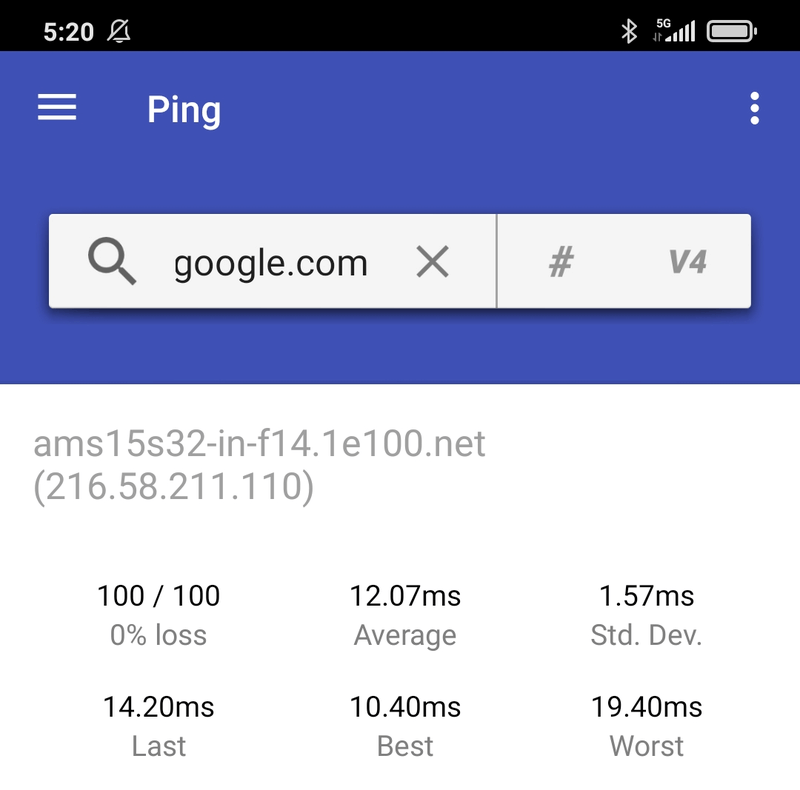Tap the google.com host input field

tap(271, 263)
